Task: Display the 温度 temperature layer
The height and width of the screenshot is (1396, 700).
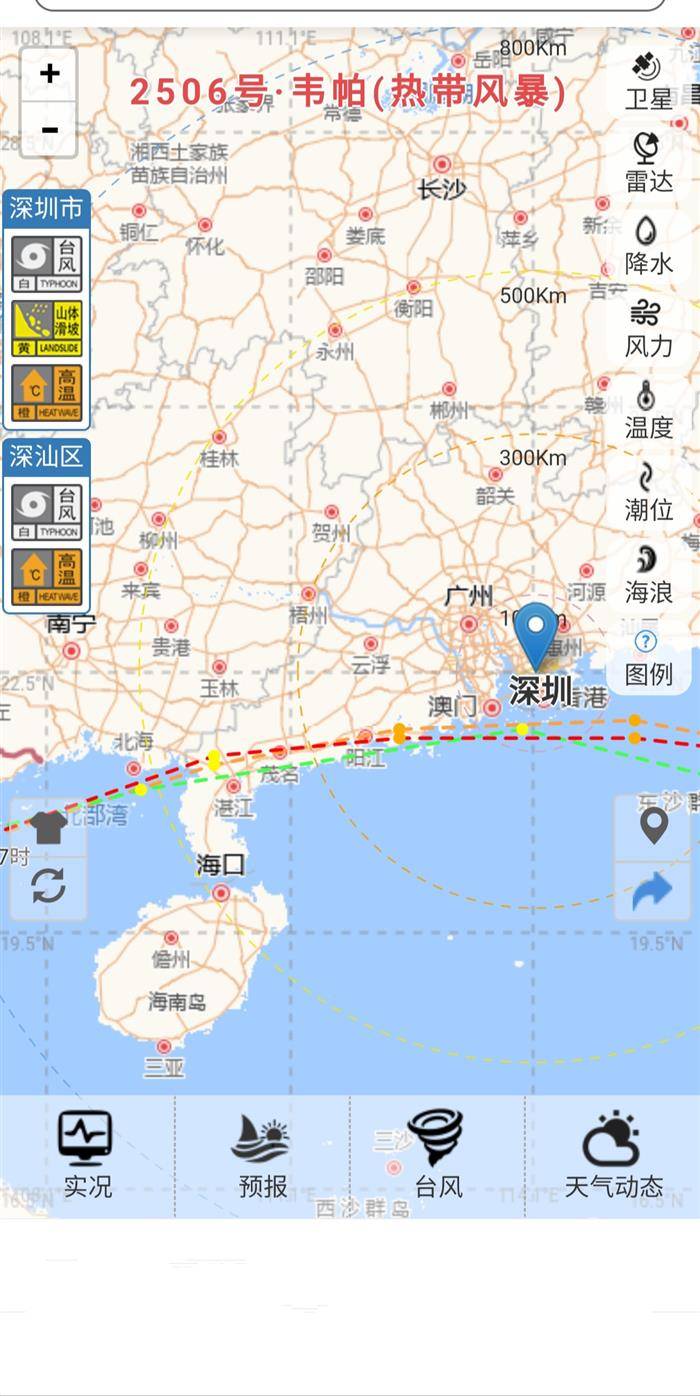Action: pos(648,409)
